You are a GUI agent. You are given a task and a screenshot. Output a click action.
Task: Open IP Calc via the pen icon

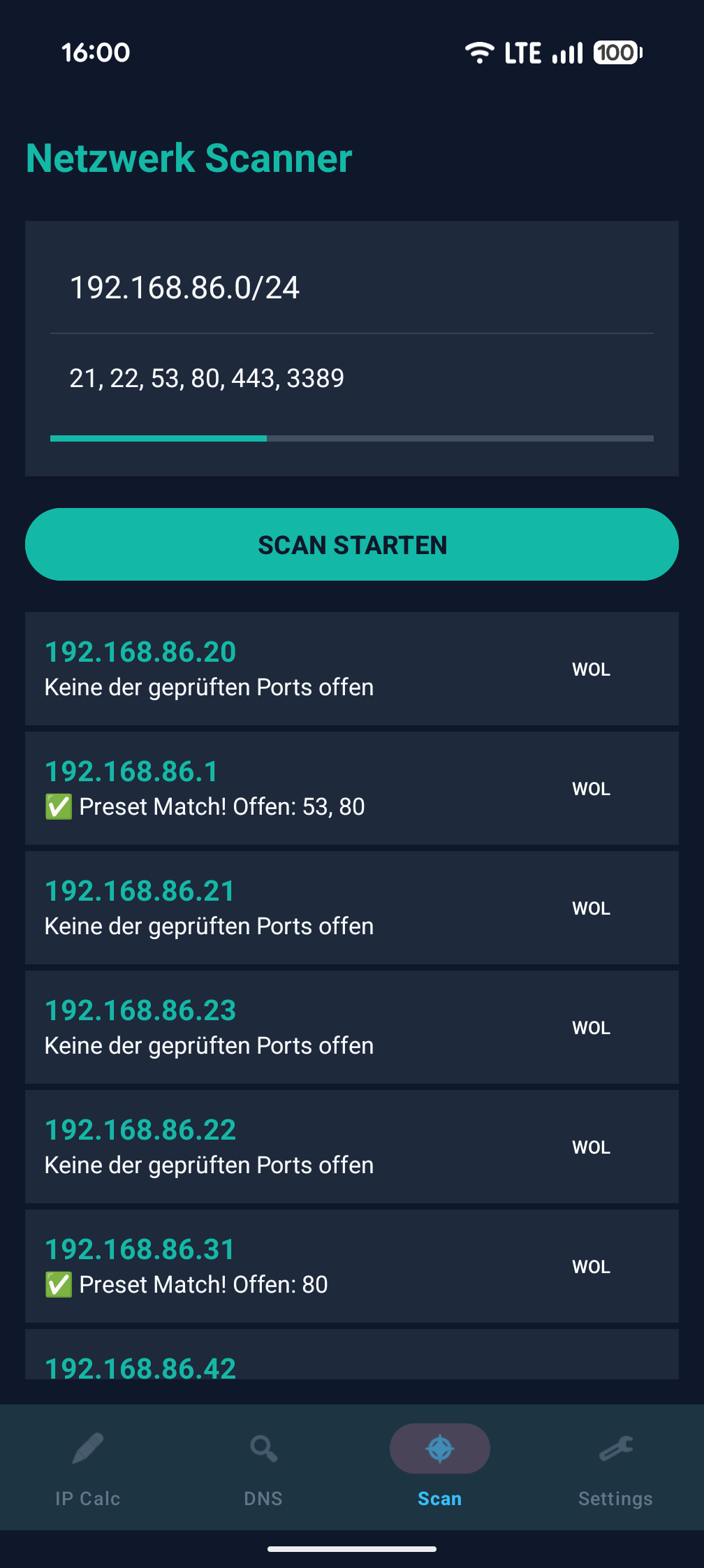(x=89, y=1448)
